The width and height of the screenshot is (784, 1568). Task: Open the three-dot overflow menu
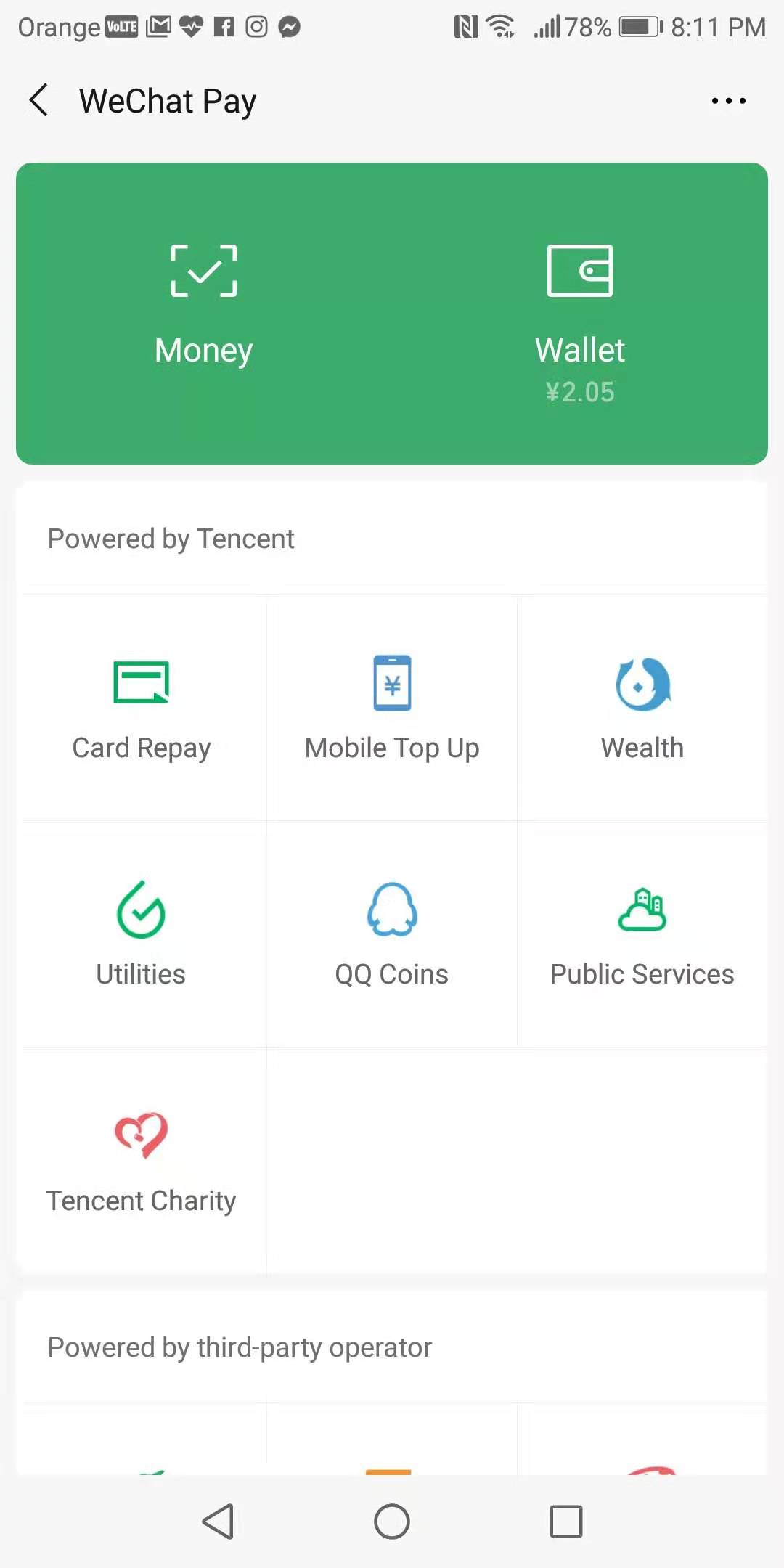[x=728, y=101]
